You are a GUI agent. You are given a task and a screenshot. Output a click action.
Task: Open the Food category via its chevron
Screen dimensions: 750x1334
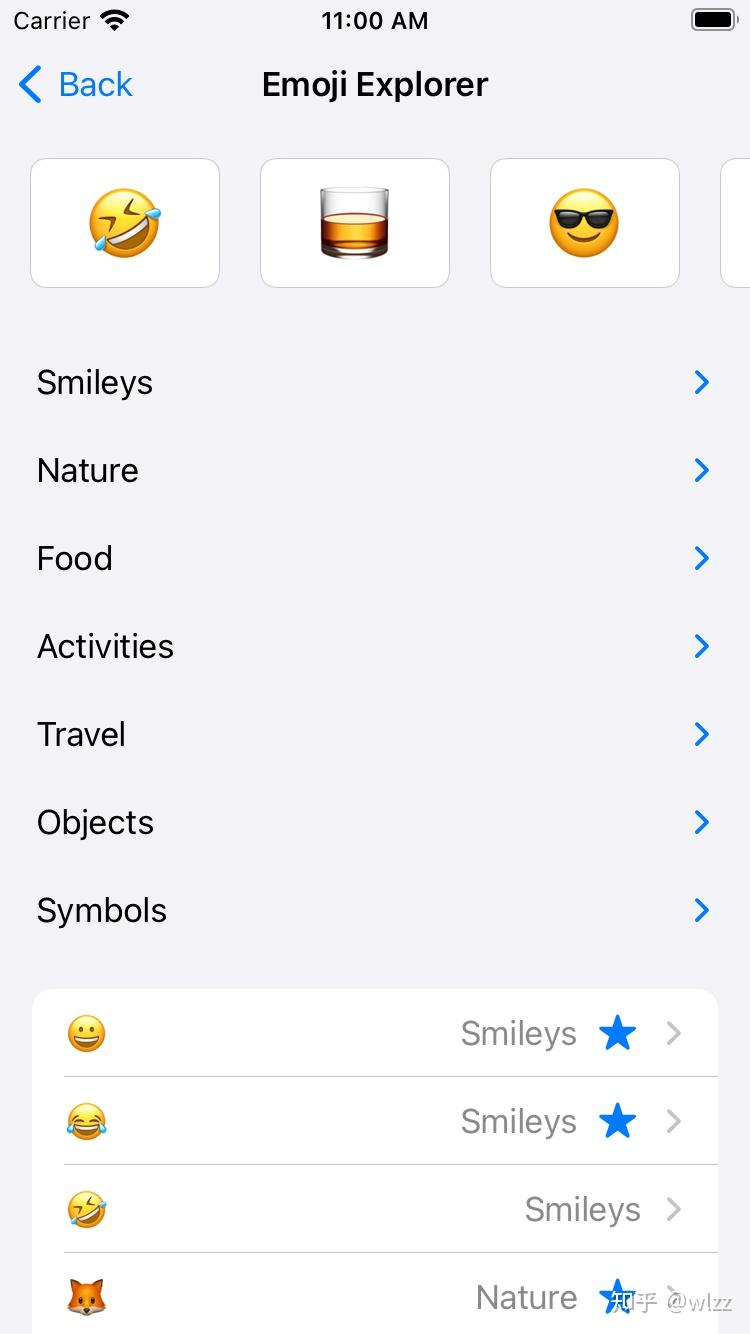701,558
